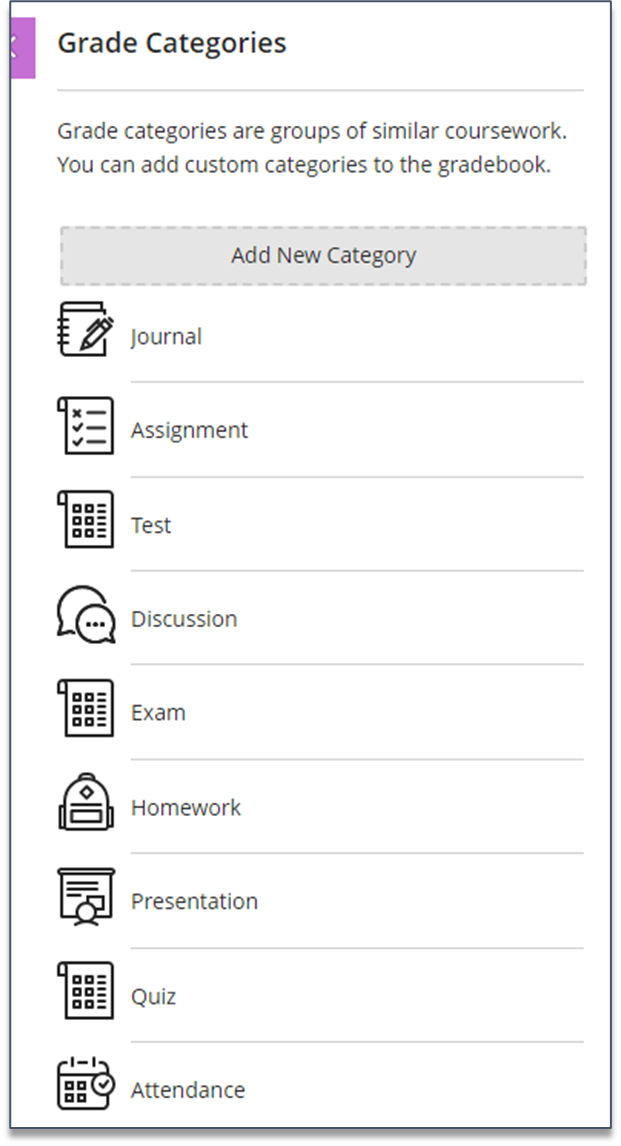Screen dimensions: 621x1146
Task: Open the Test category
Action: pos(320,525)
